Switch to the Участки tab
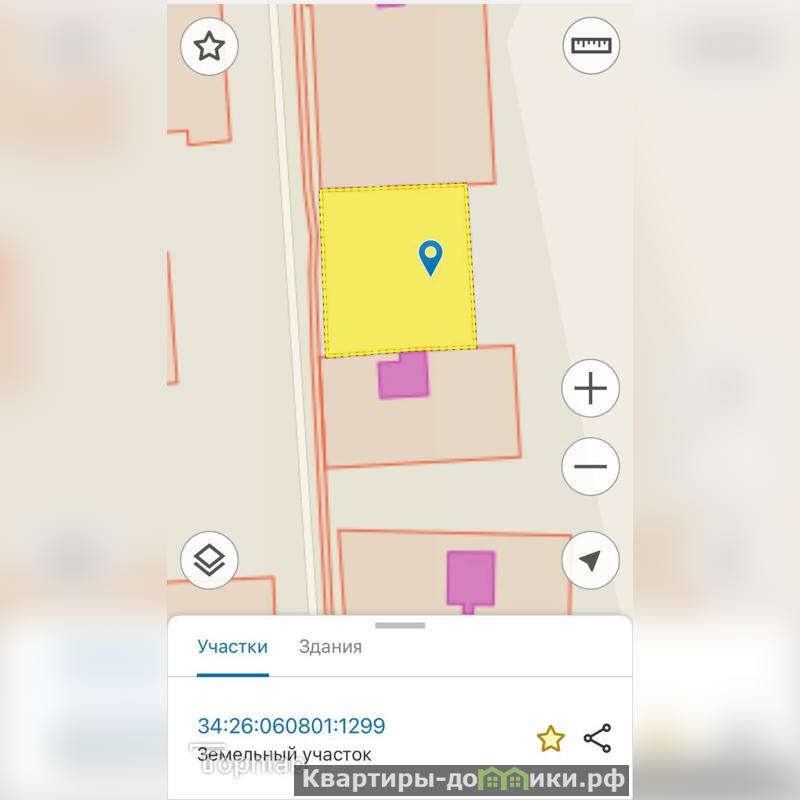 pos(232,647)
